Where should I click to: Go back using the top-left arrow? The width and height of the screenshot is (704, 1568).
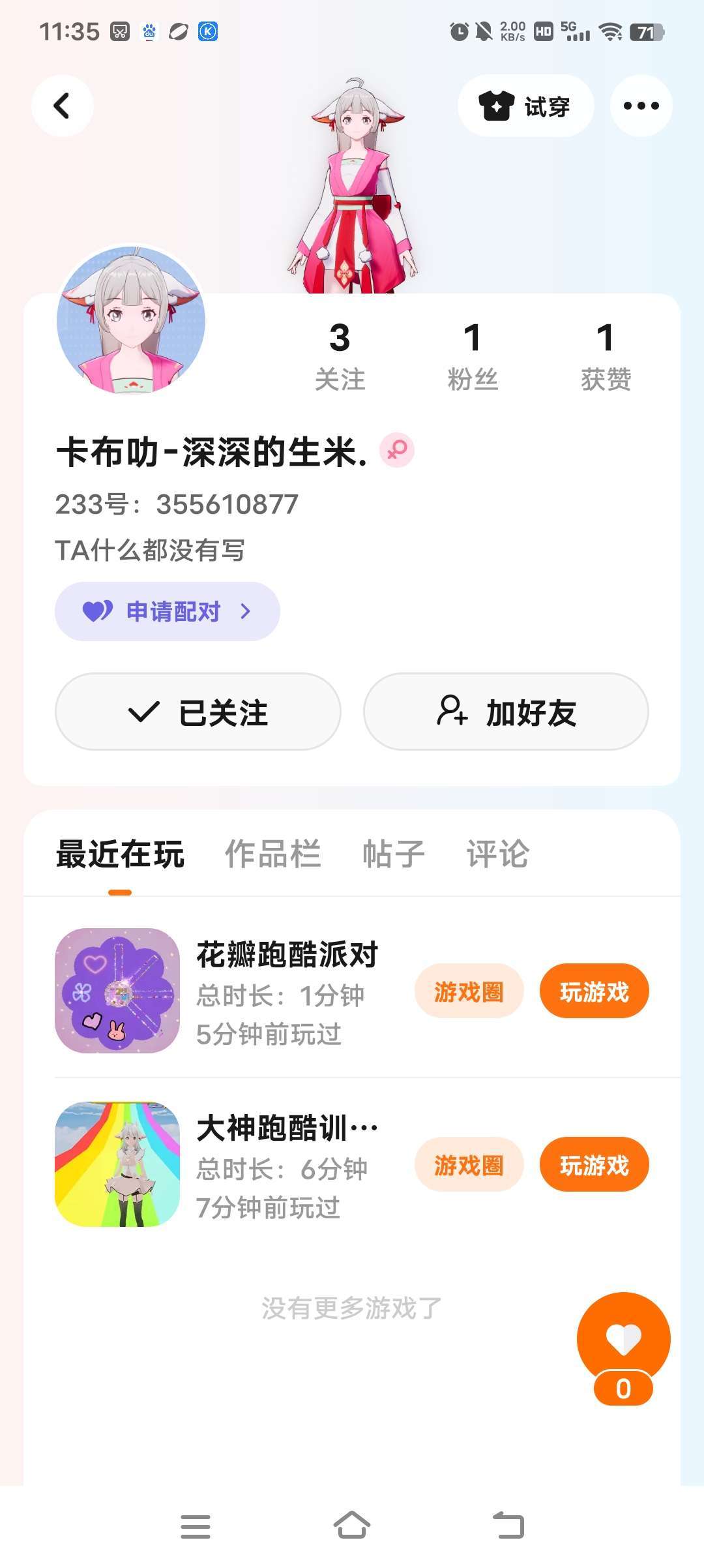[63, 106]
